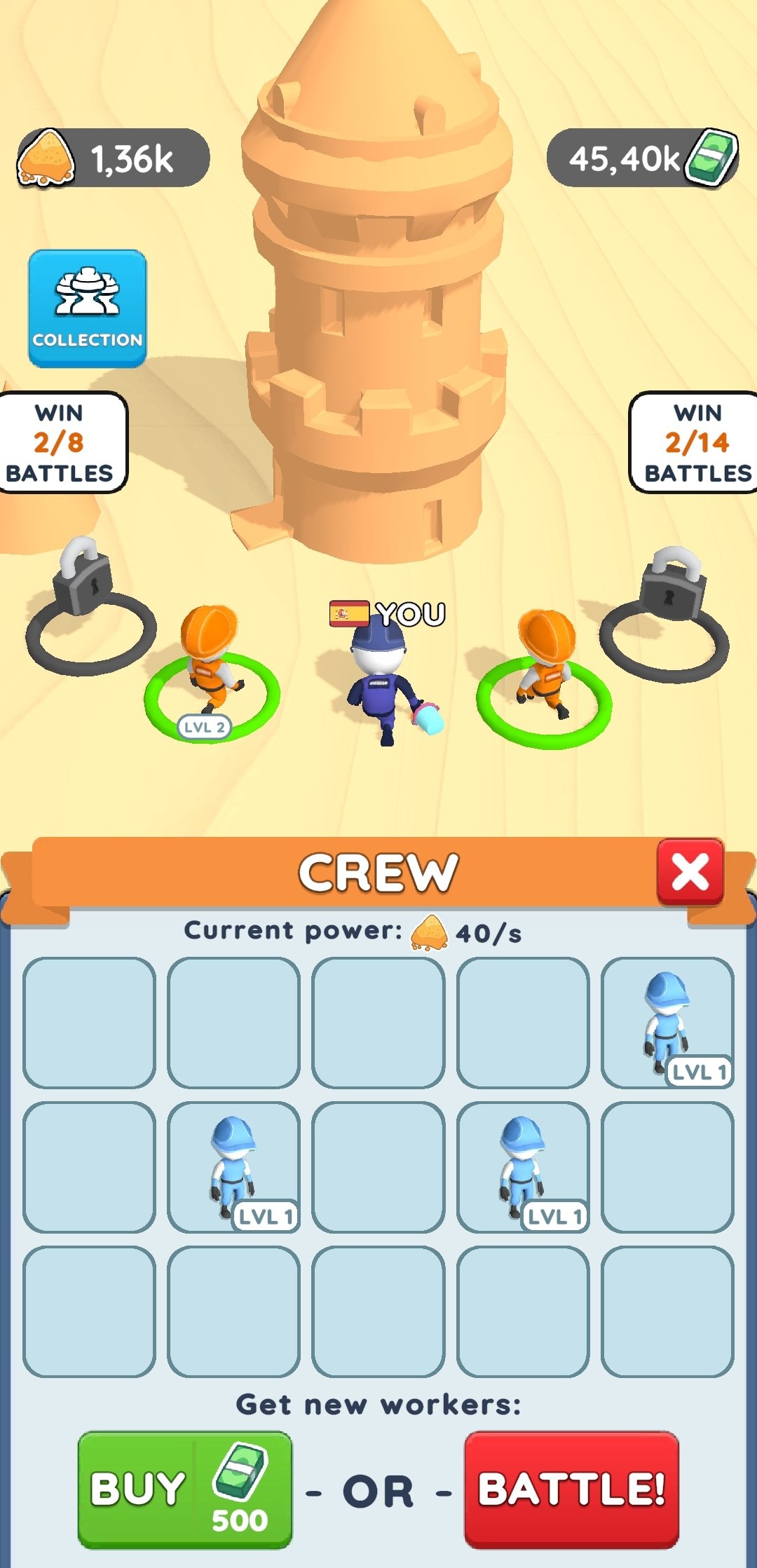Viewport: 757px width, 1568px height.
Task: Start a battle for new workers
Action: [x=571, y=1489]
